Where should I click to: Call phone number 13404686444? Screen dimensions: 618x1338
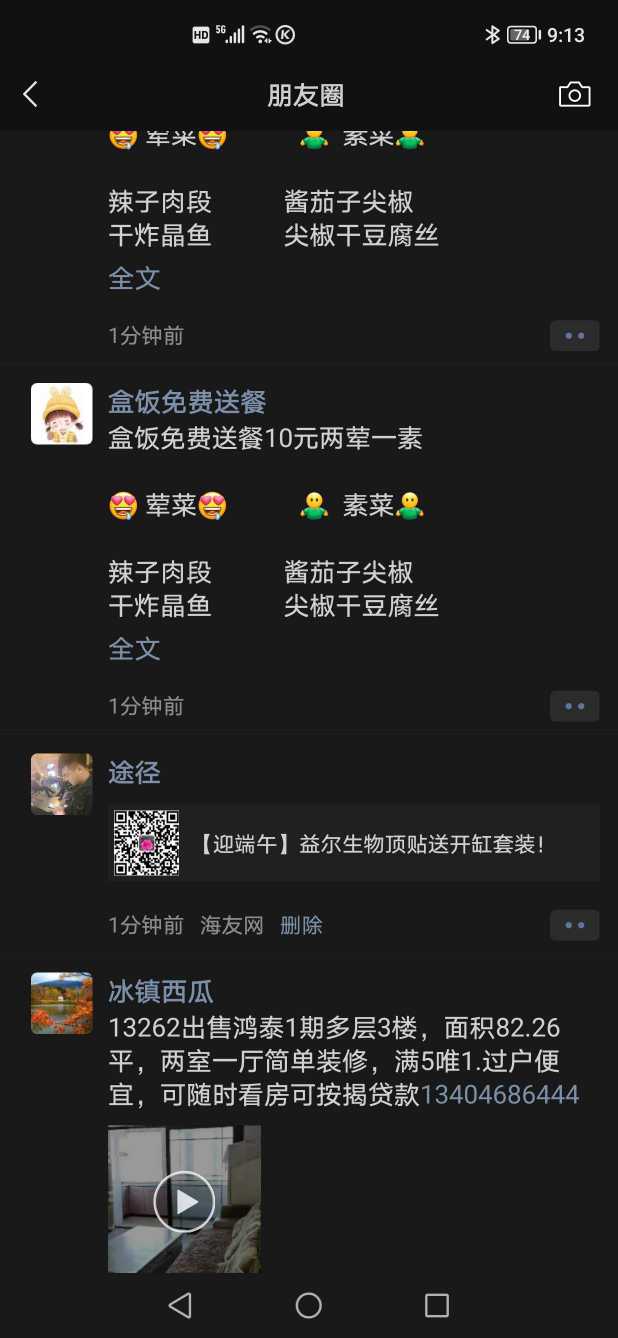coord(500,1095)
